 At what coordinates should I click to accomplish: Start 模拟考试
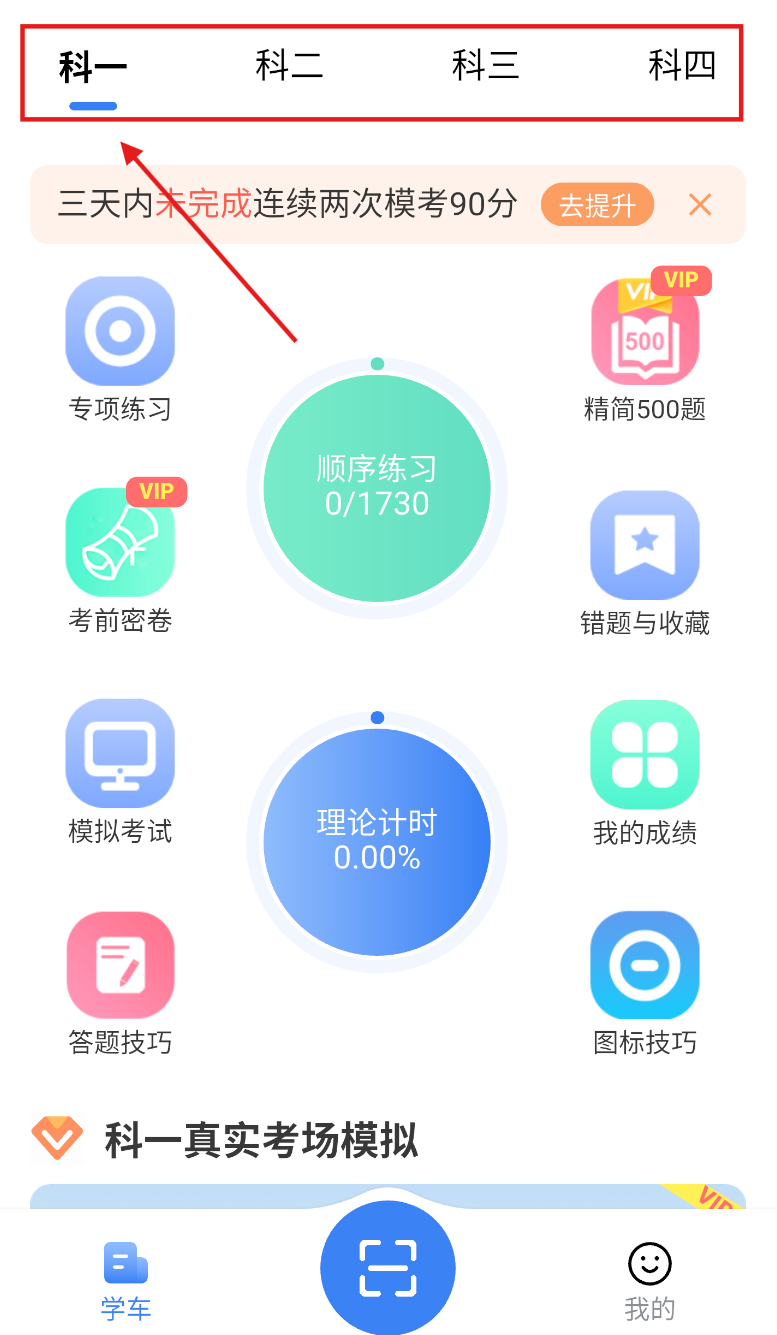[x=120, y=773]
